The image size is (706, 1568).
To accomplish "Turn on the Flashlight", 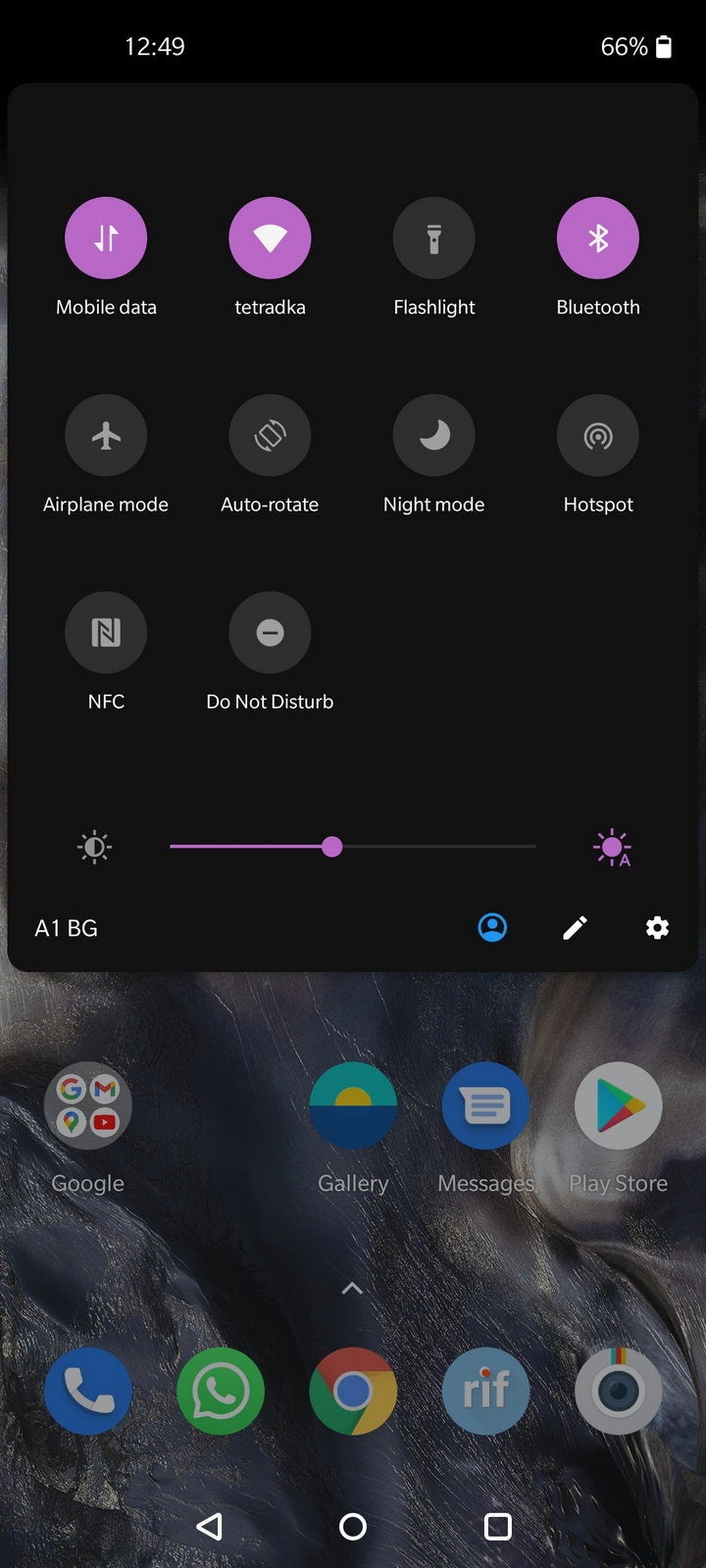I will (433, 238).
